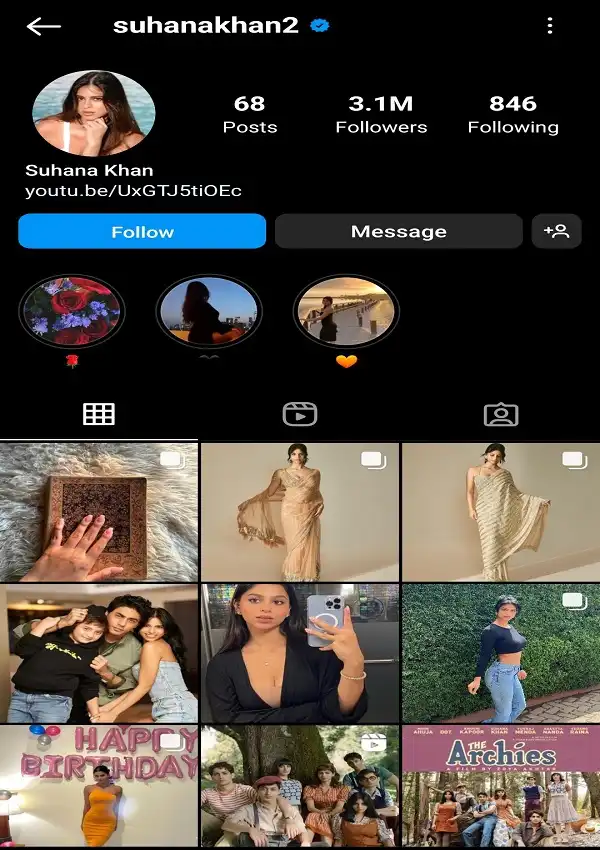Open the Happy Birthday balloons post
This screenshot has width=600, height=850.
click(99, 786)
